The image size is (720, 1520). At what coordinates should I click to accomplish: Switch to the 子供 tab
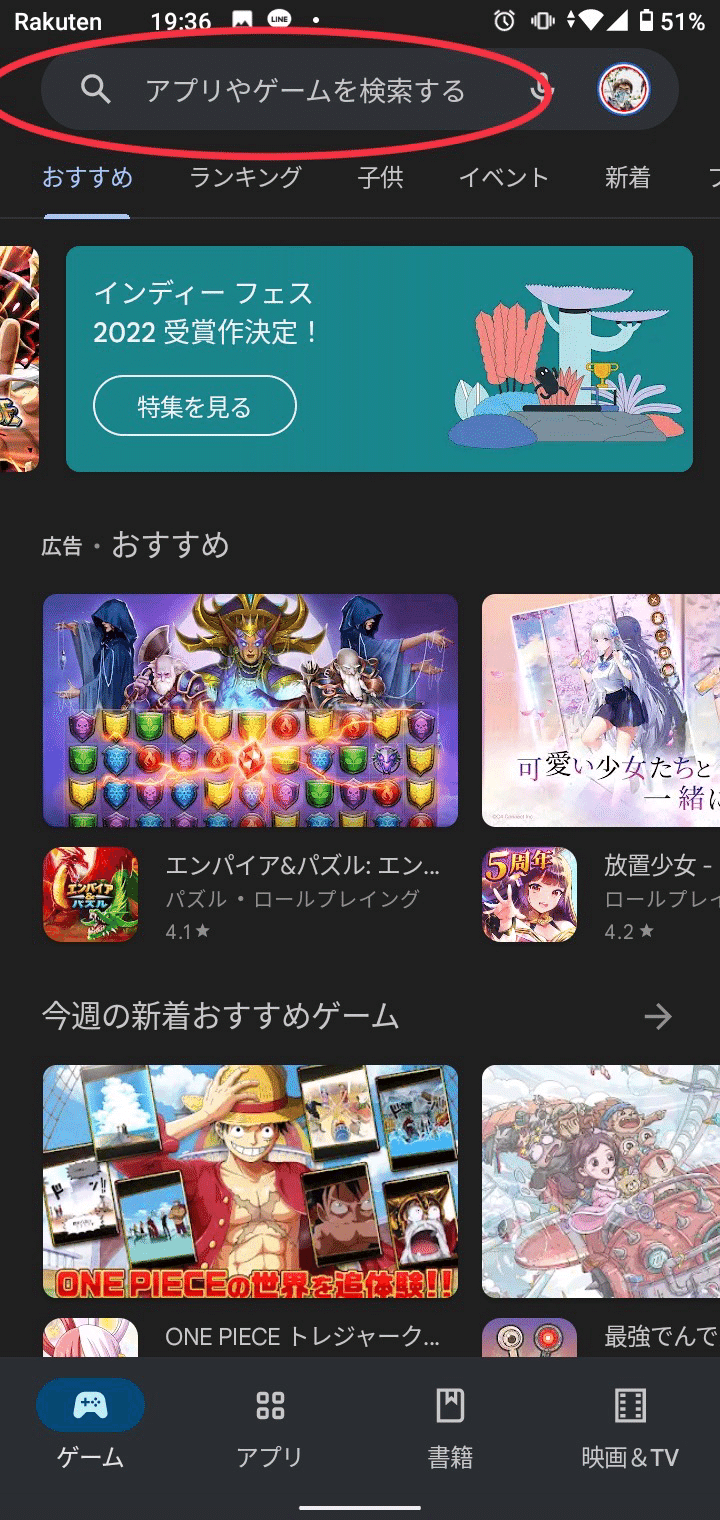(381, 178)
